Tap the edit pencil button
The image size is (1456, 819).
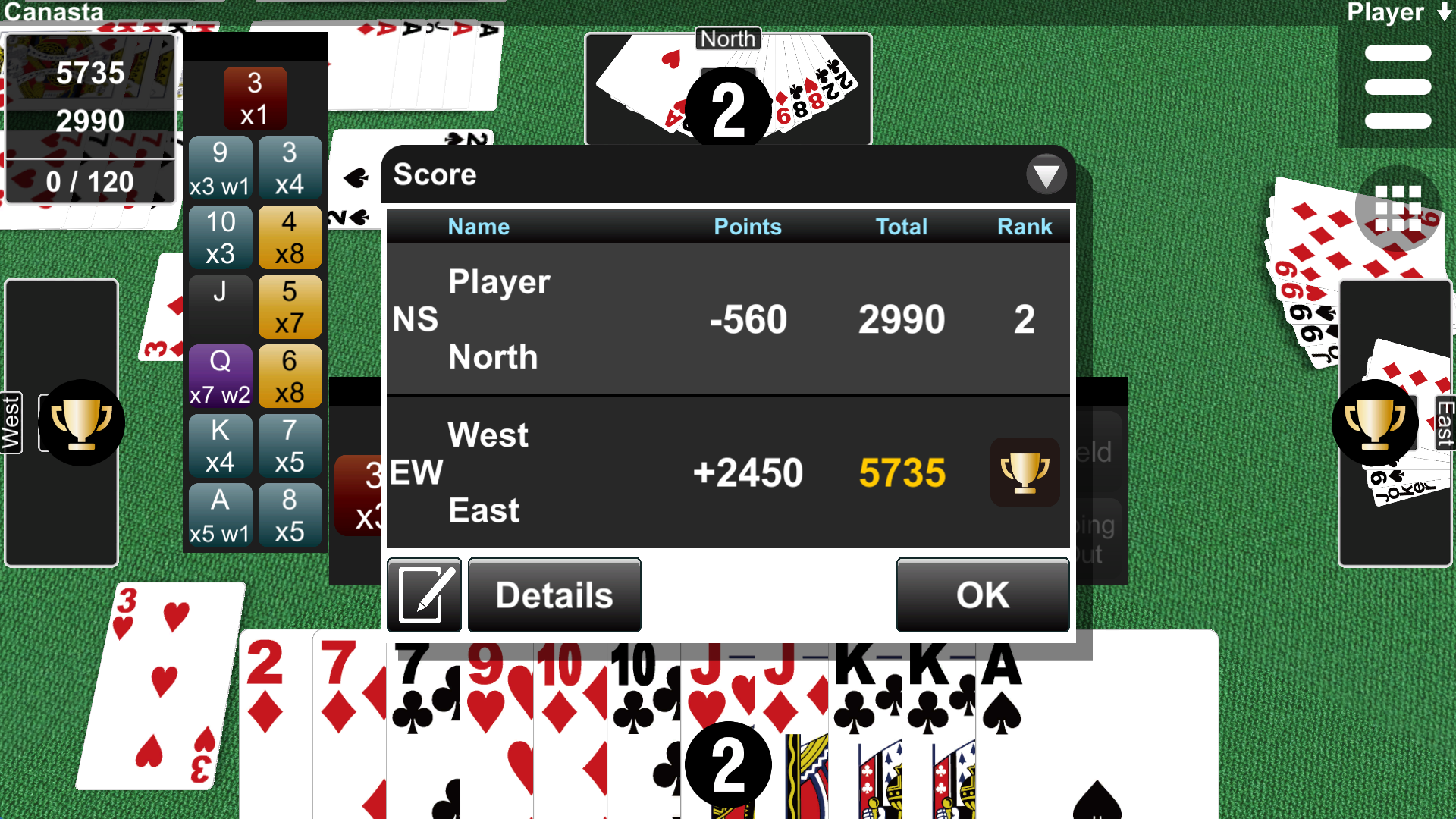coord(424,595)
